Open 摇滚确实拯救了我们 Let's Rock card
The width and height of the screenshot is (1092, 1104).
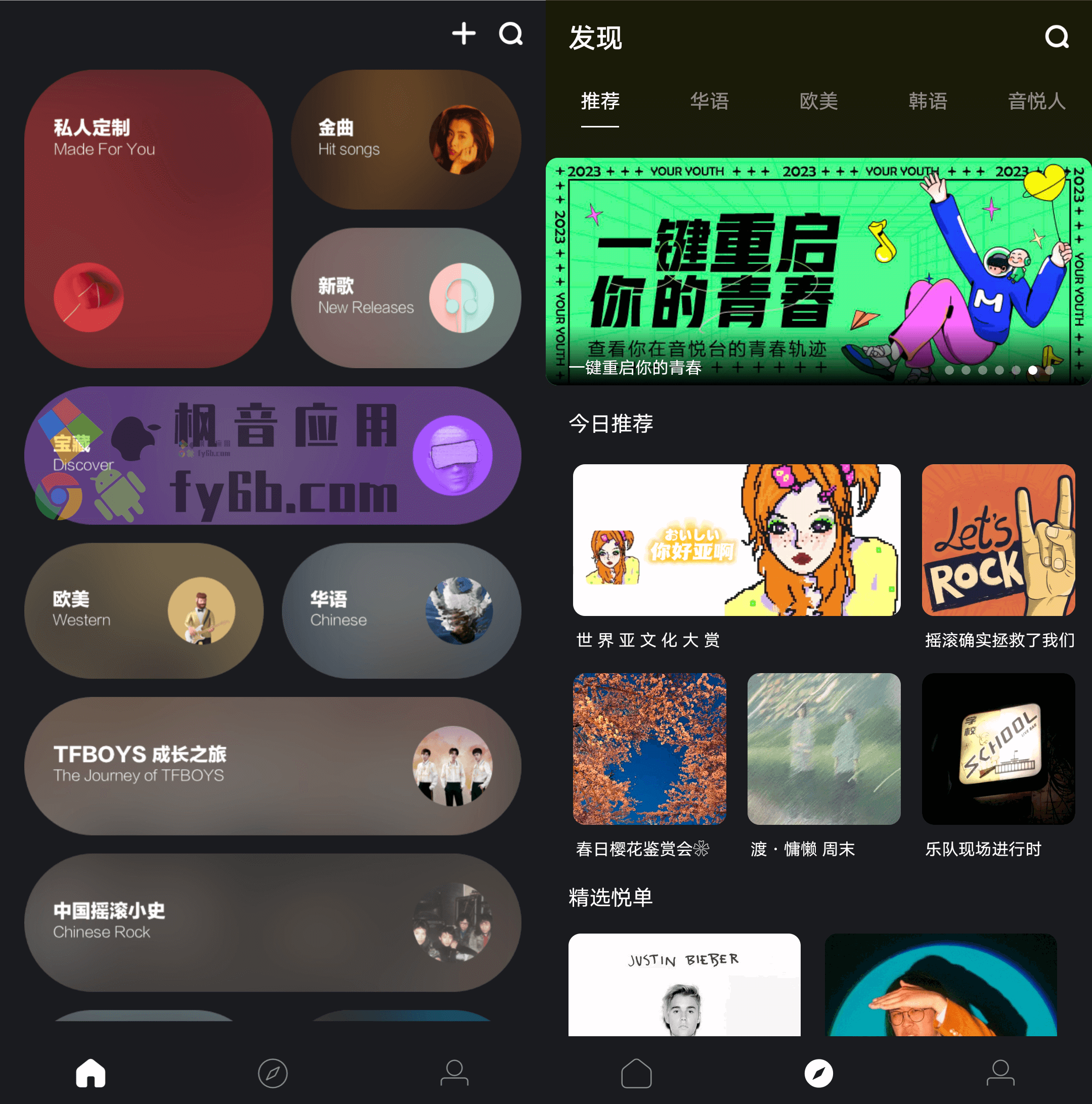998,540
